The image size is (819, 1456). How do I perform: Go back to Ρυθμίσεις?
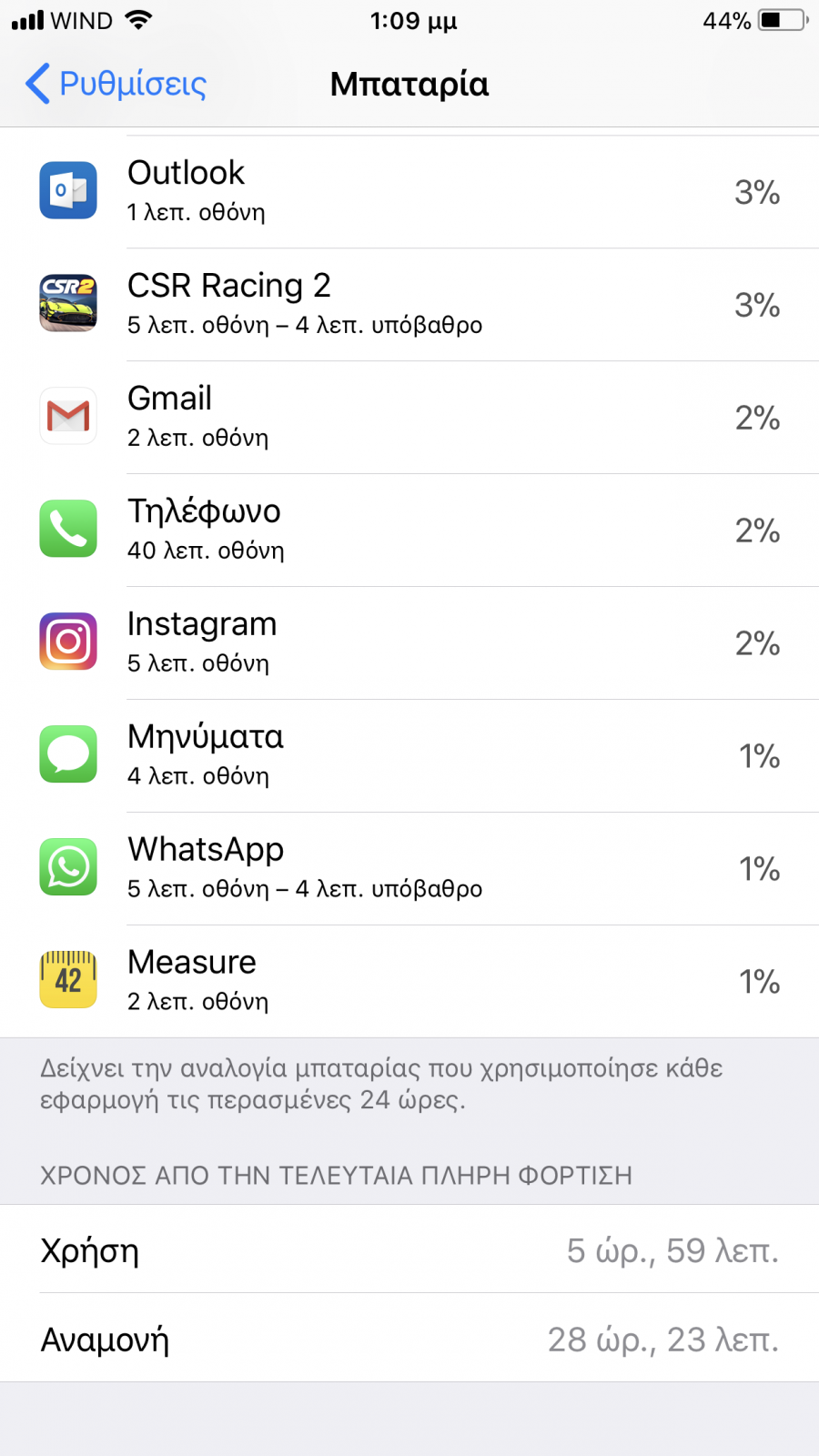116,84
